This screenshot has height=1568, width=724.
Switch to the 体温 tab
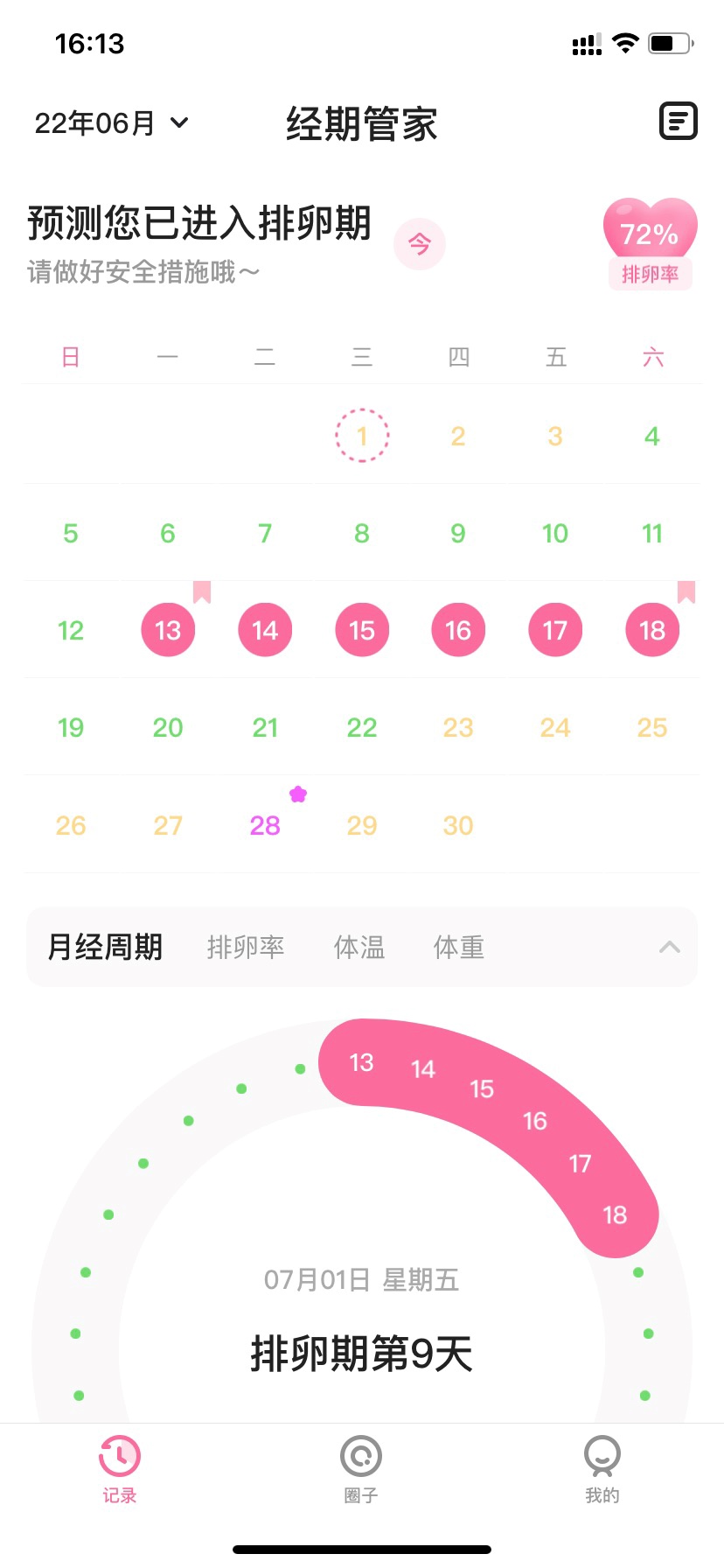tap(359, 947)
